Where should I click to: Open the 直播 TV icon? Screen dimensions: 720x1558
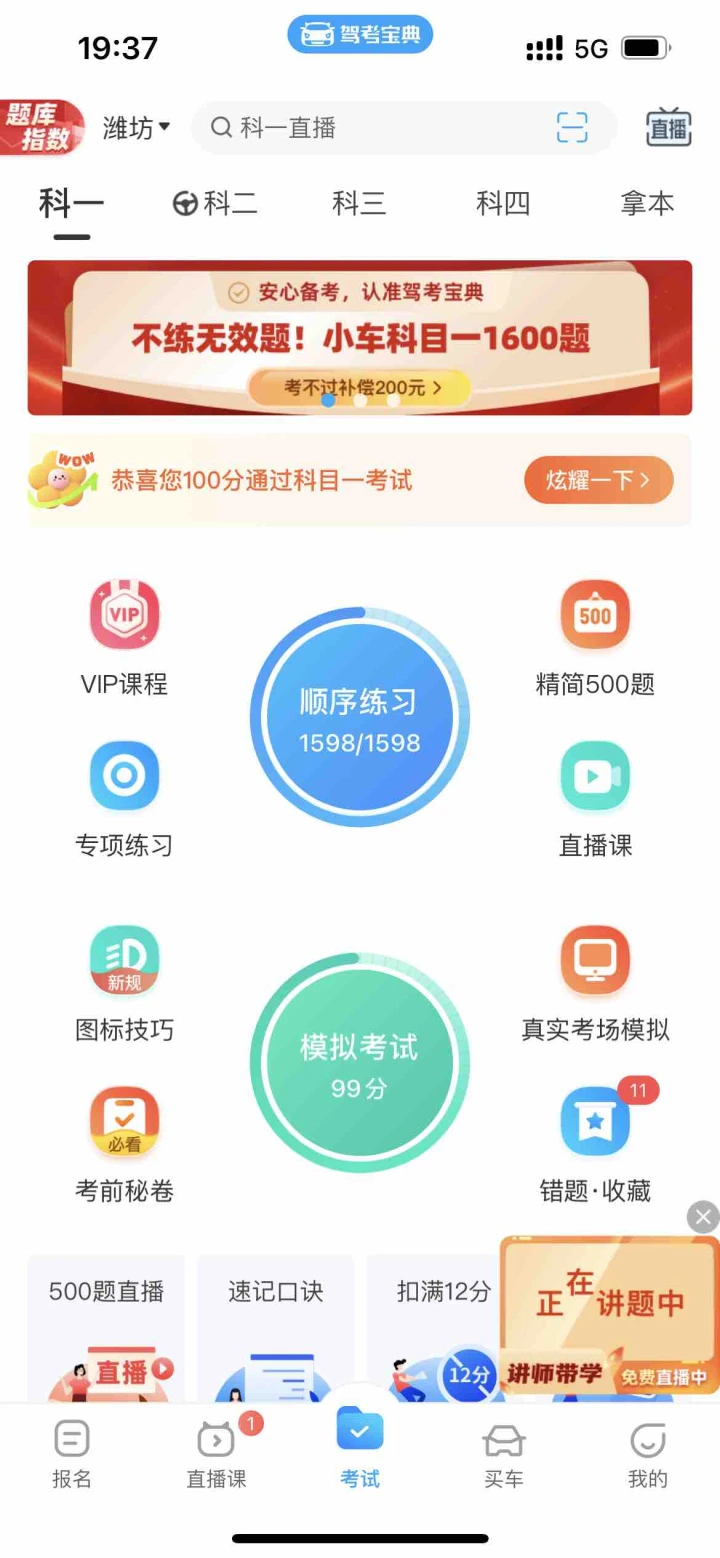[668, 128]
